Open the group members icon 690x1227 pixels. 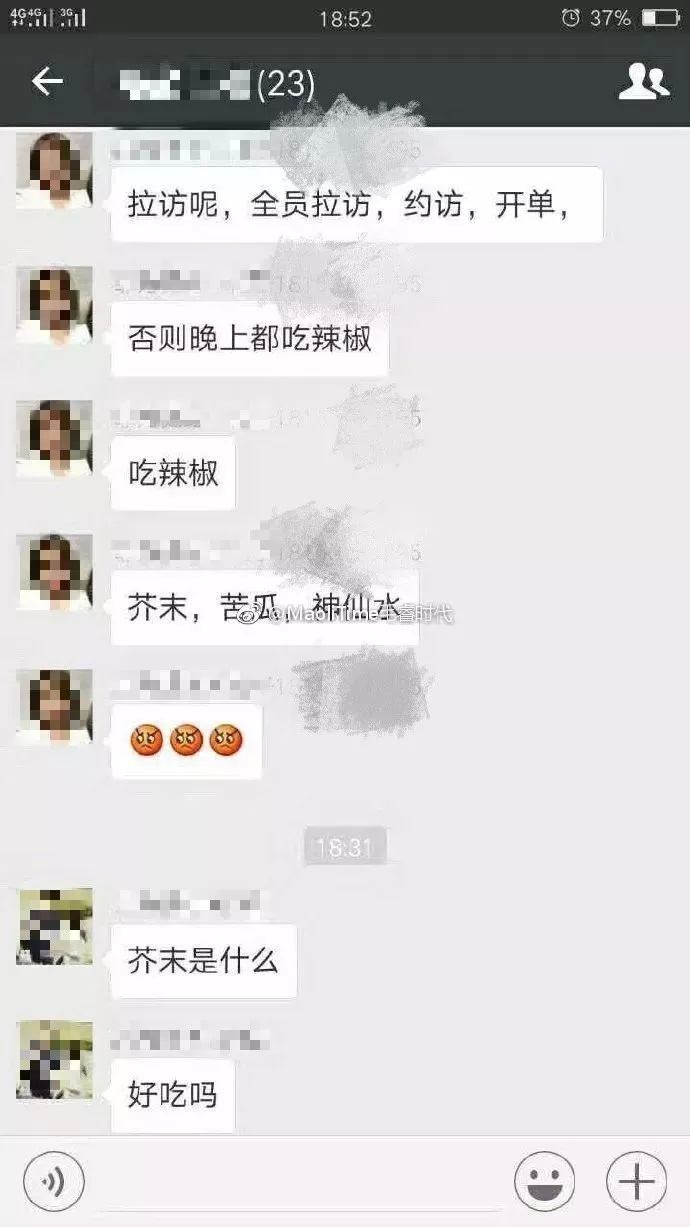tap(643, 82)
